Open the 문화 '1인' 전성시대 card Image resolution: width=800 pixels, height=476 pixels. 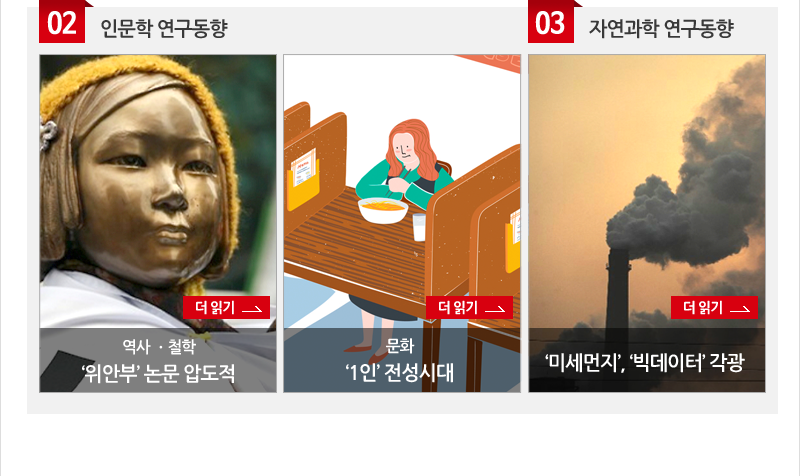[x=401, y=361]
